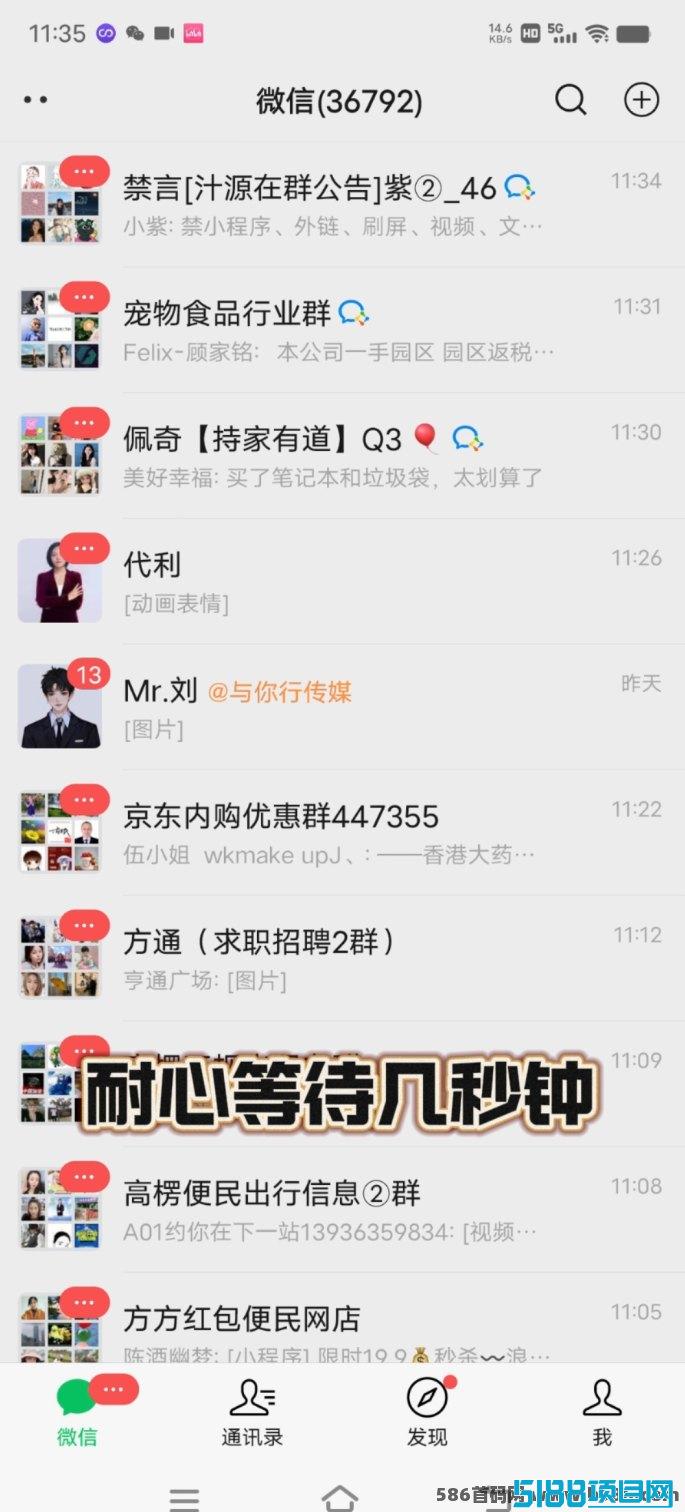685x1512 pixels.
Task: Tap the plus icon for more options
Action: 641,100
